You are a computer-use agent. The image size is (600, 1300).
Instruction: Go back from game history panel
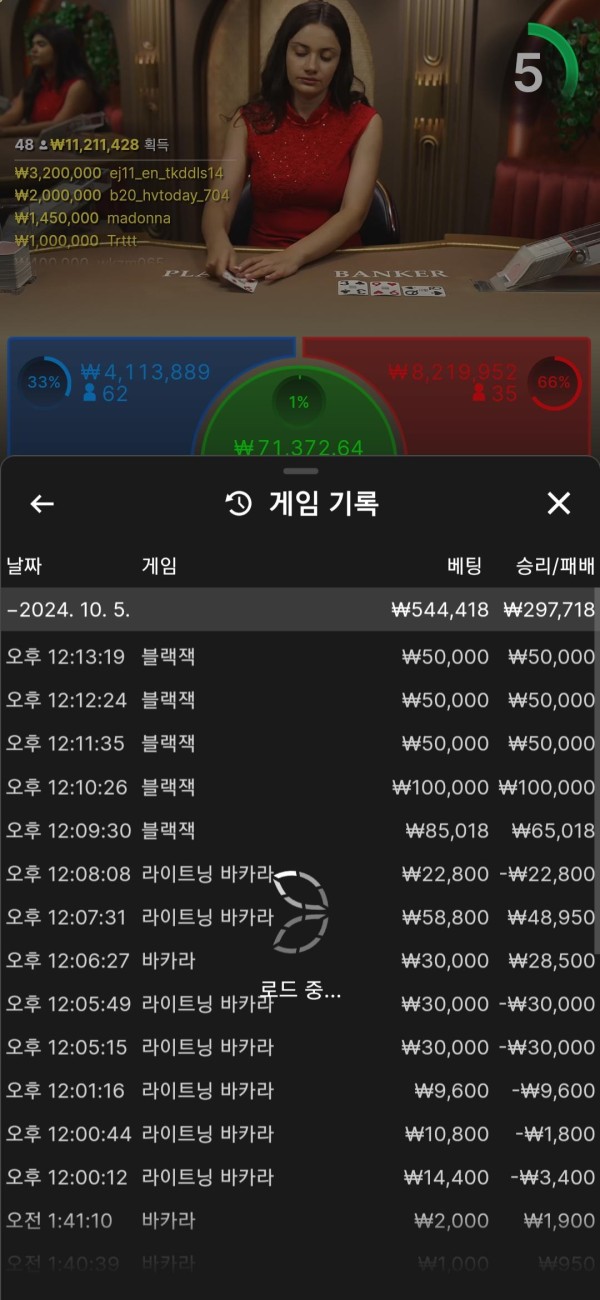42,503
